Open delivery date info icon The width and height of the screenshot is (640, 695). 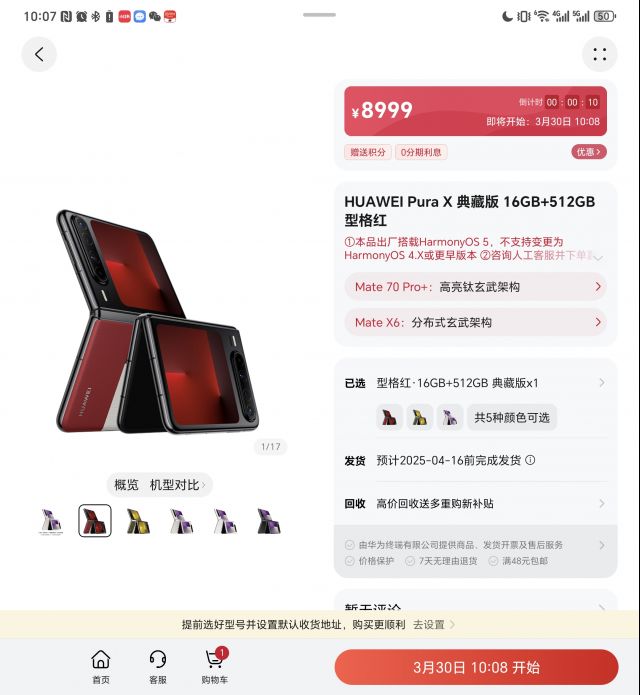(530, 461)
